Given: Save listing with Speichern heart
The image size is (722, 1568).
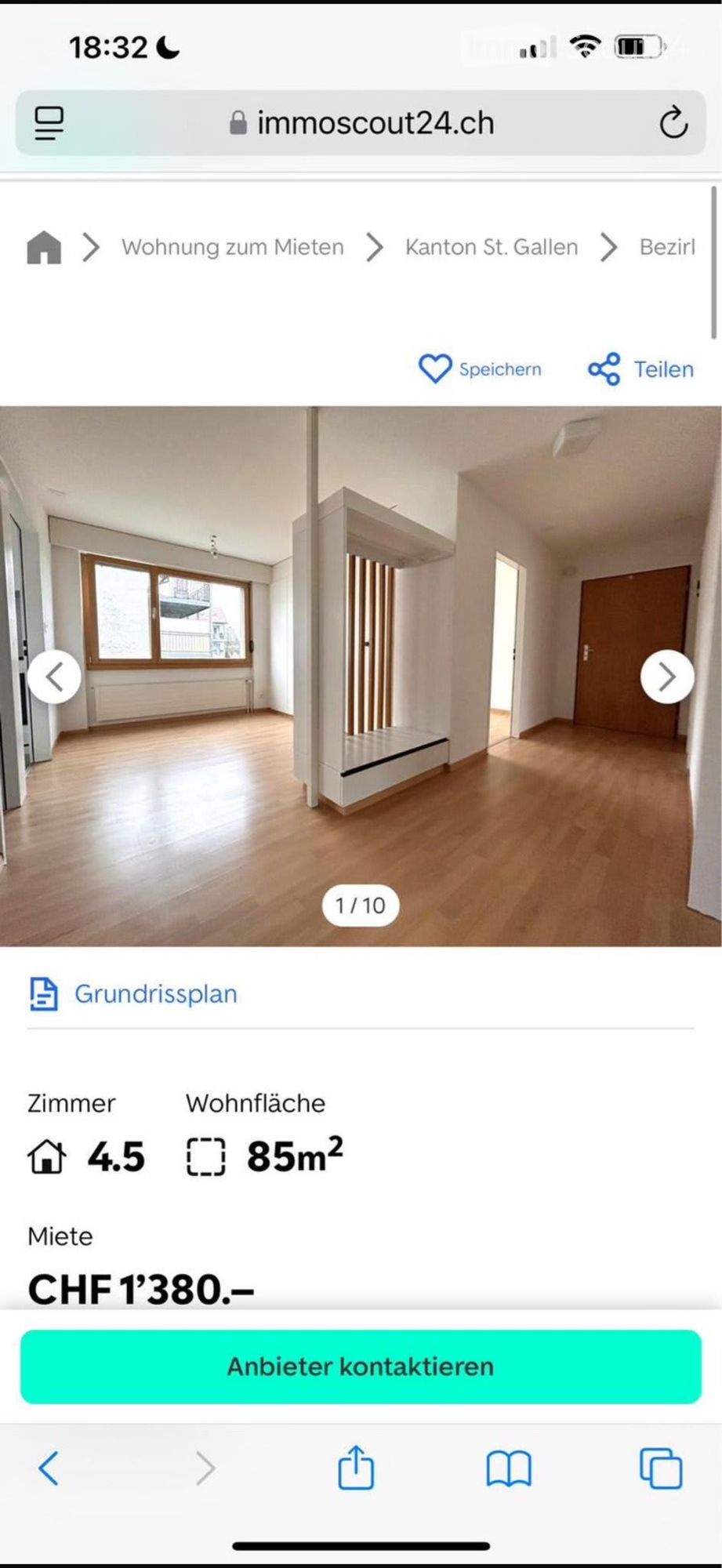Looking at the screenshot, I should tap(480, 369).
